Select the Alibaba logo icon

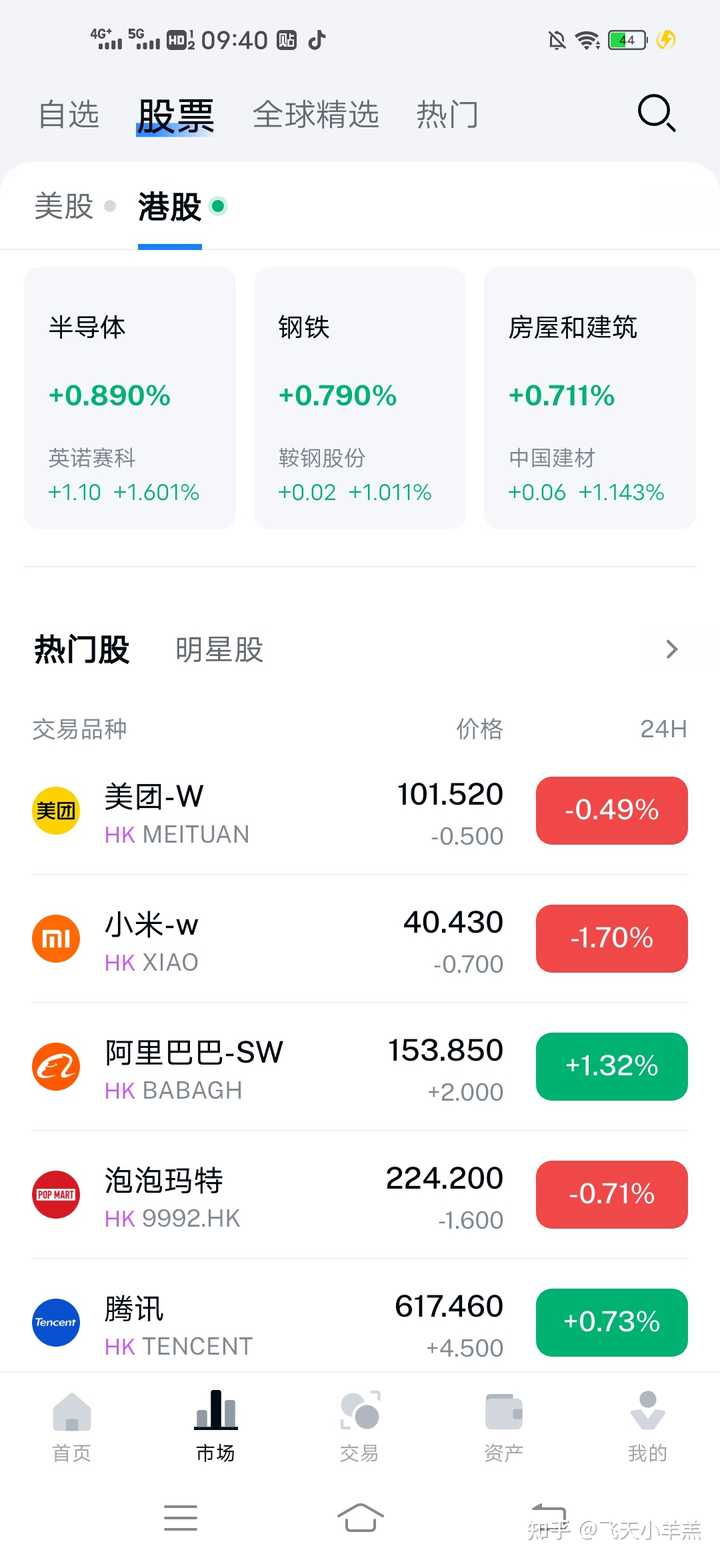(x=55, y=1066)
